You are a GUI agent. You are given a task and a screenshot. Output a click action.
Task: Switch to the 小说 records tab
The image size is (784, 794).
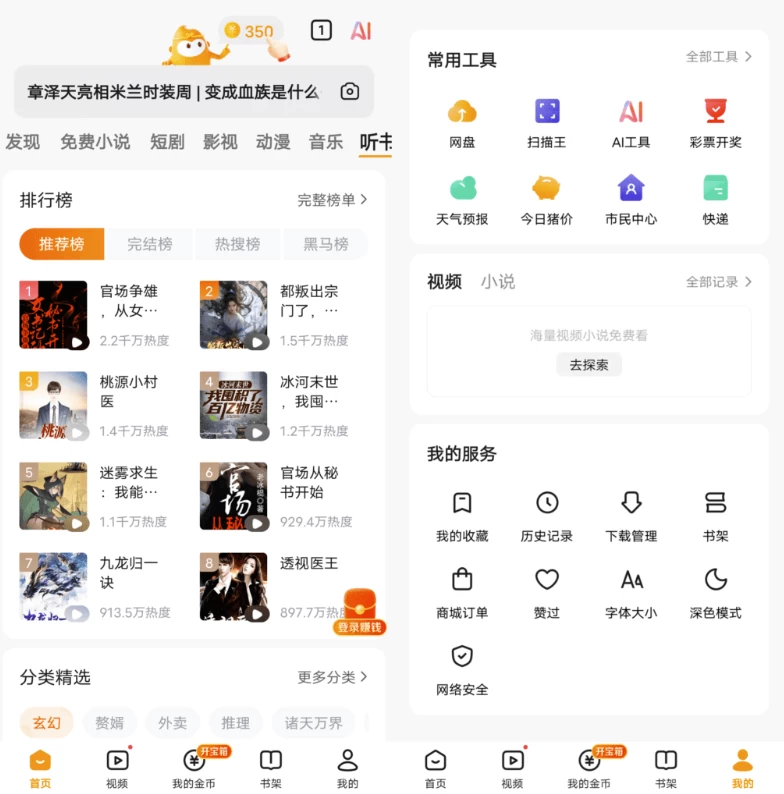(x=497, y=282)
